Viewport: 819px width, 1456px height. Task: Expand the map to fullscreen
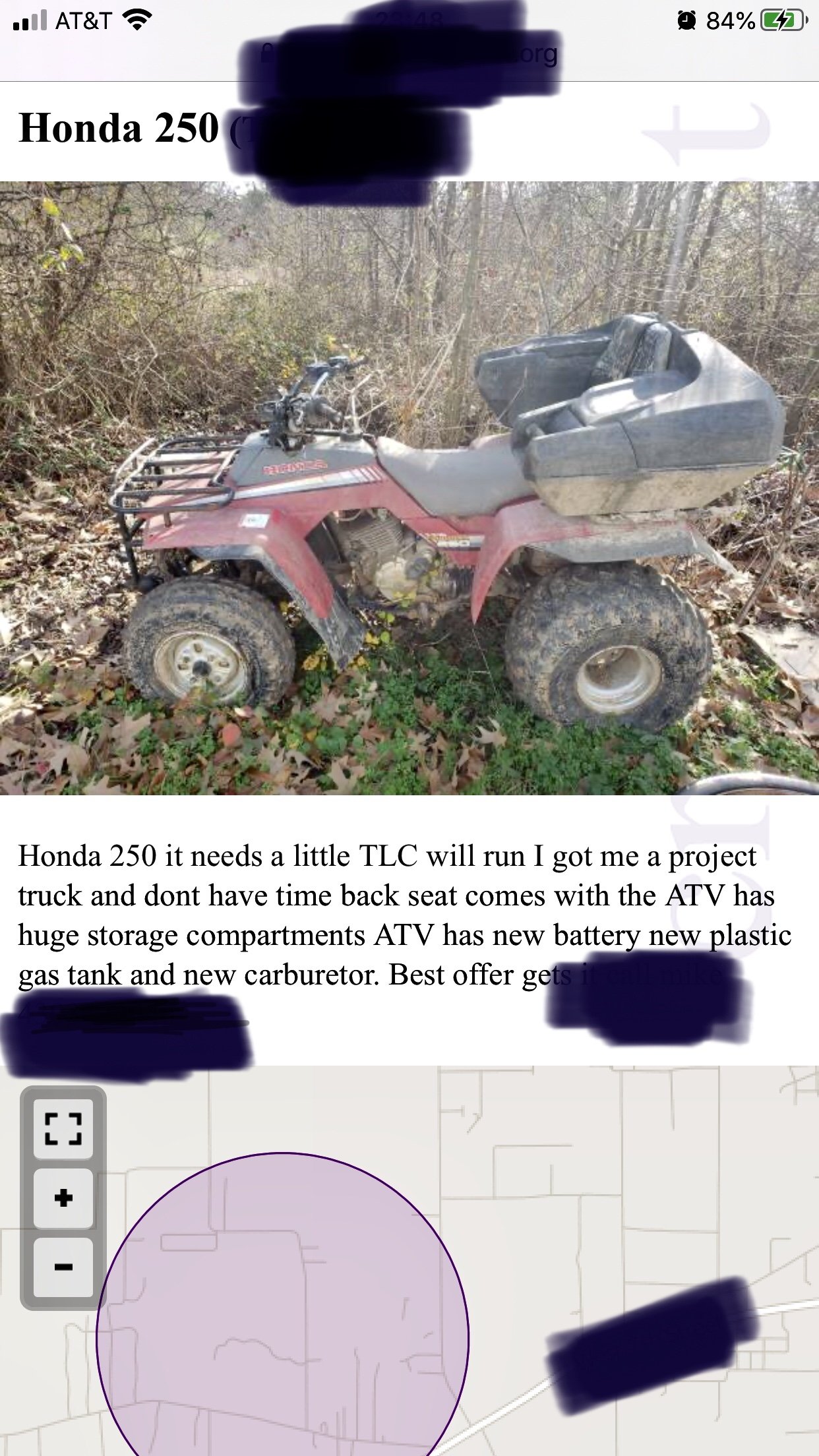(x=63, y=1128)
